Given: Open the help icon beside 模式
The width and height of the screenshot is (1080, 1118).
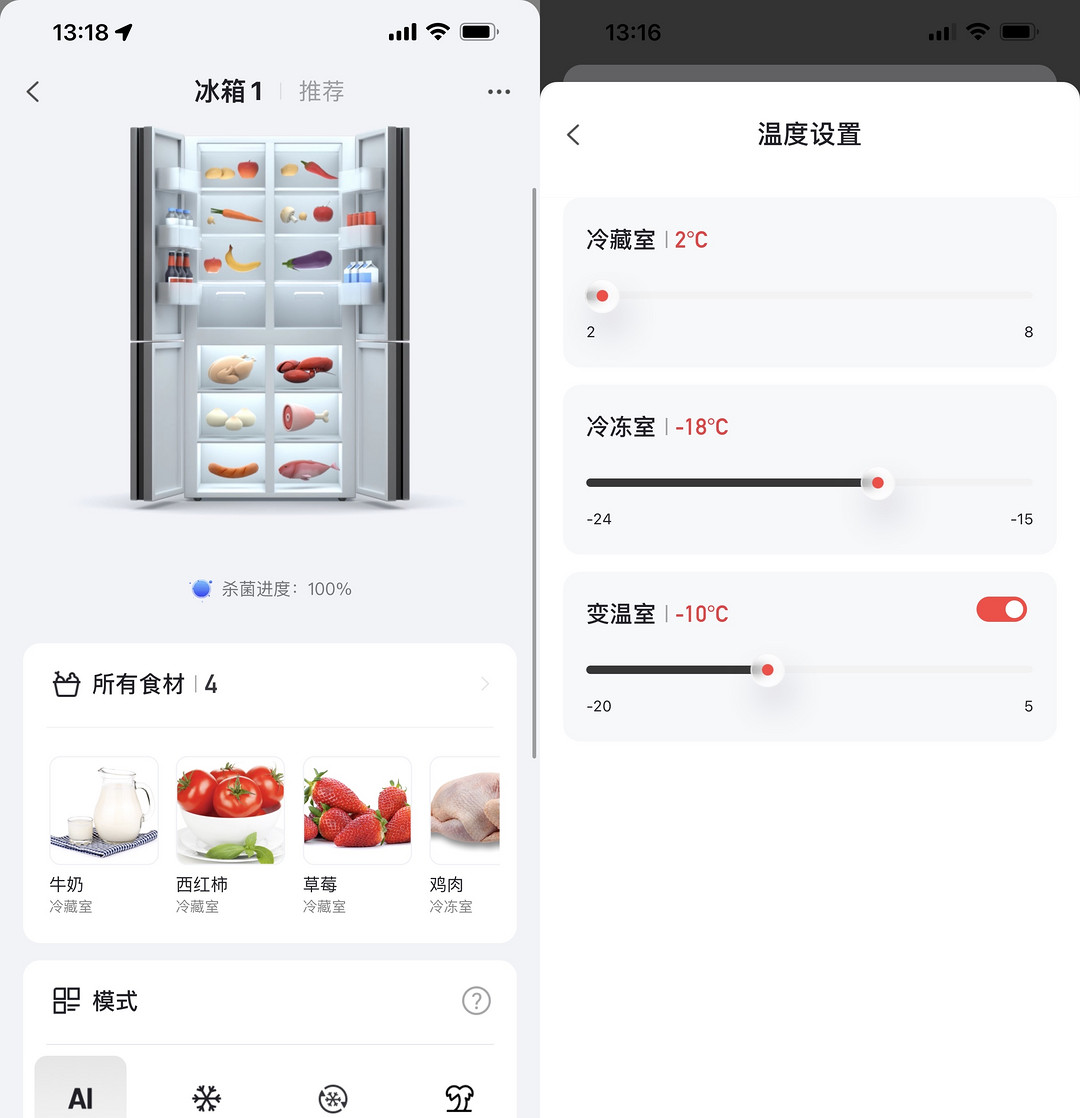Looking at the screenshot, I should 476,1000.
